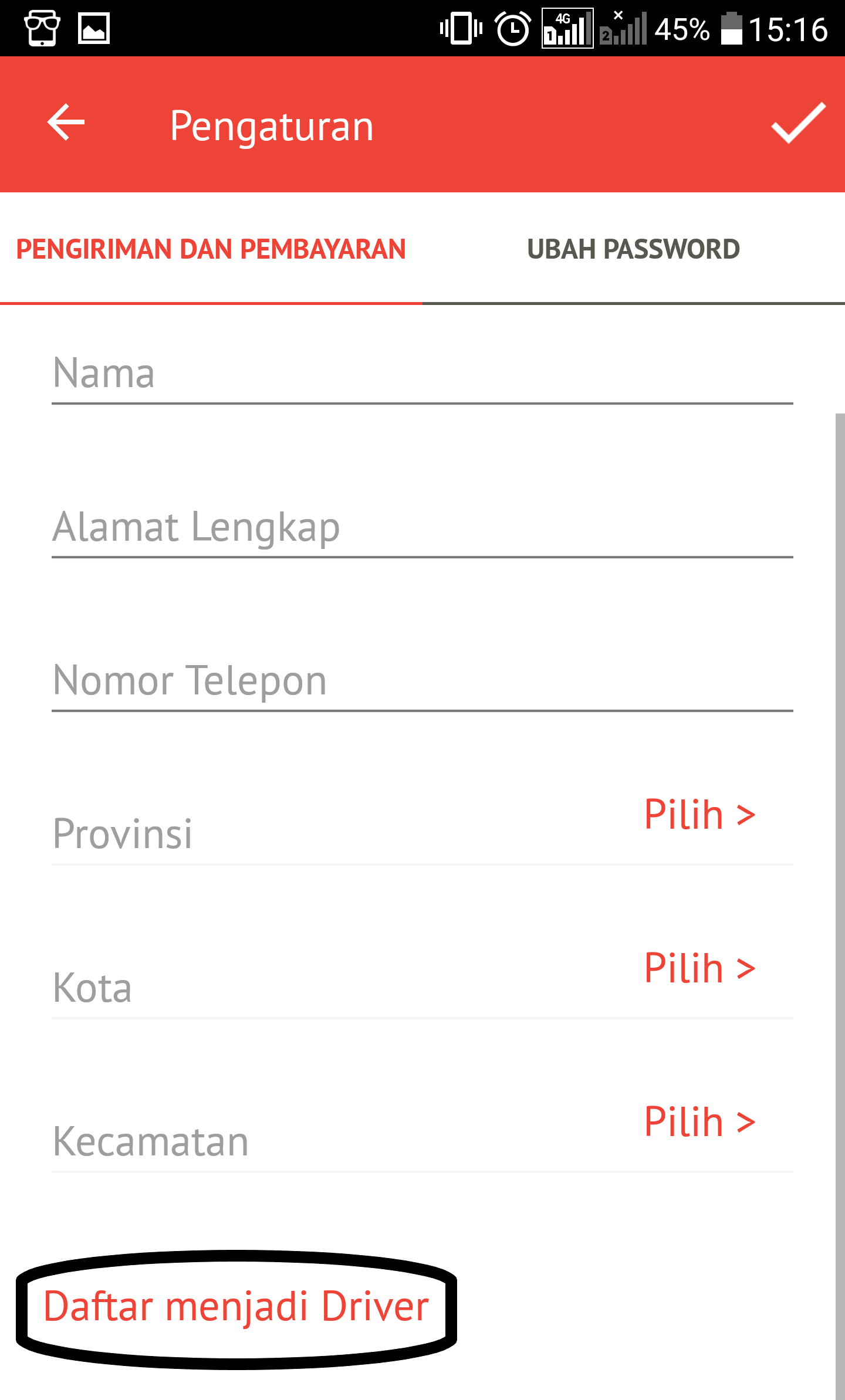Tap the Alamat Lengkap input field
This screenshot has width=845, height=1400.
(x=411, y=528)
